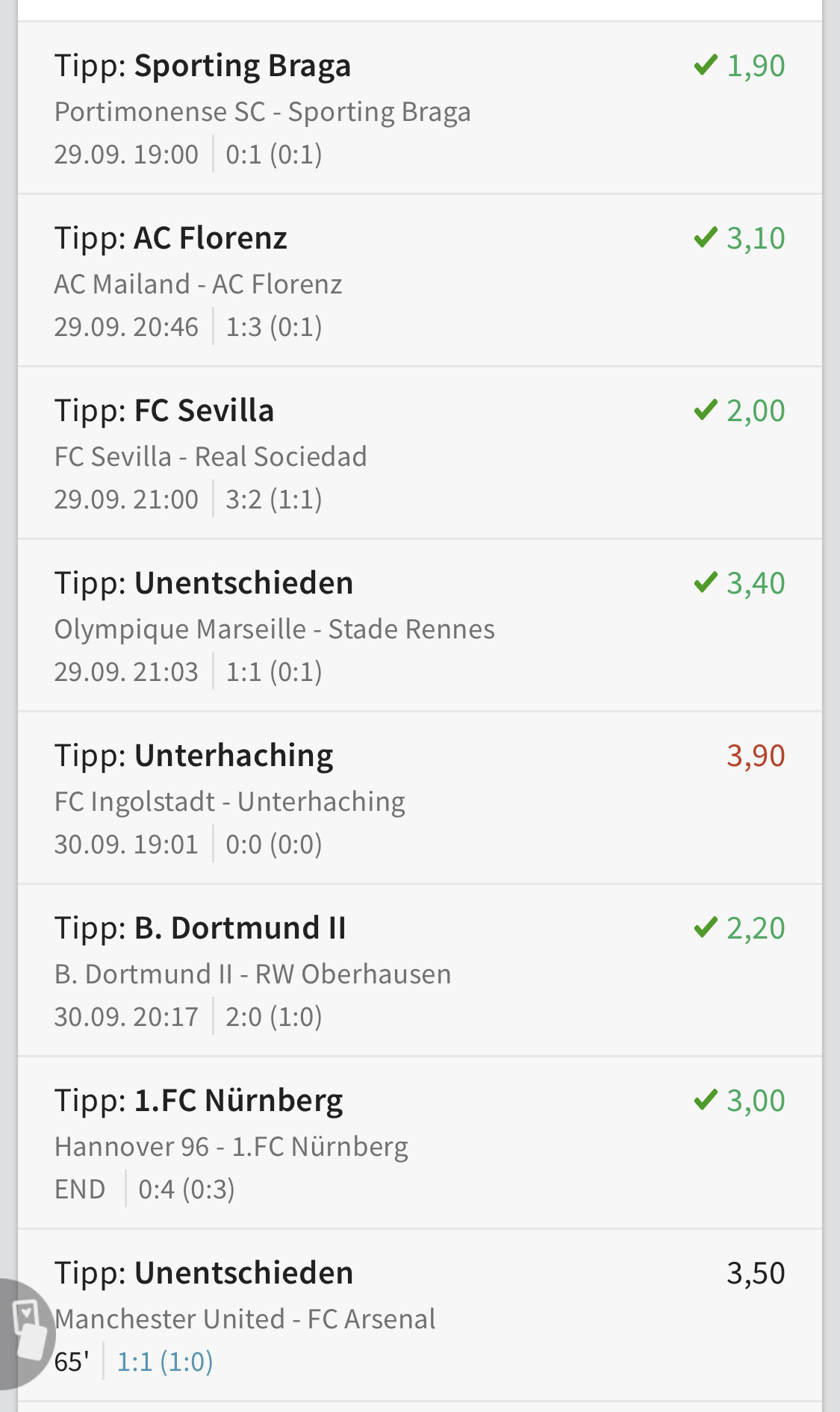840x1412 pixels.
Task: Open the Hannover 96 - 1.FC Nürnberg bet
Action: pos(418,1143)
